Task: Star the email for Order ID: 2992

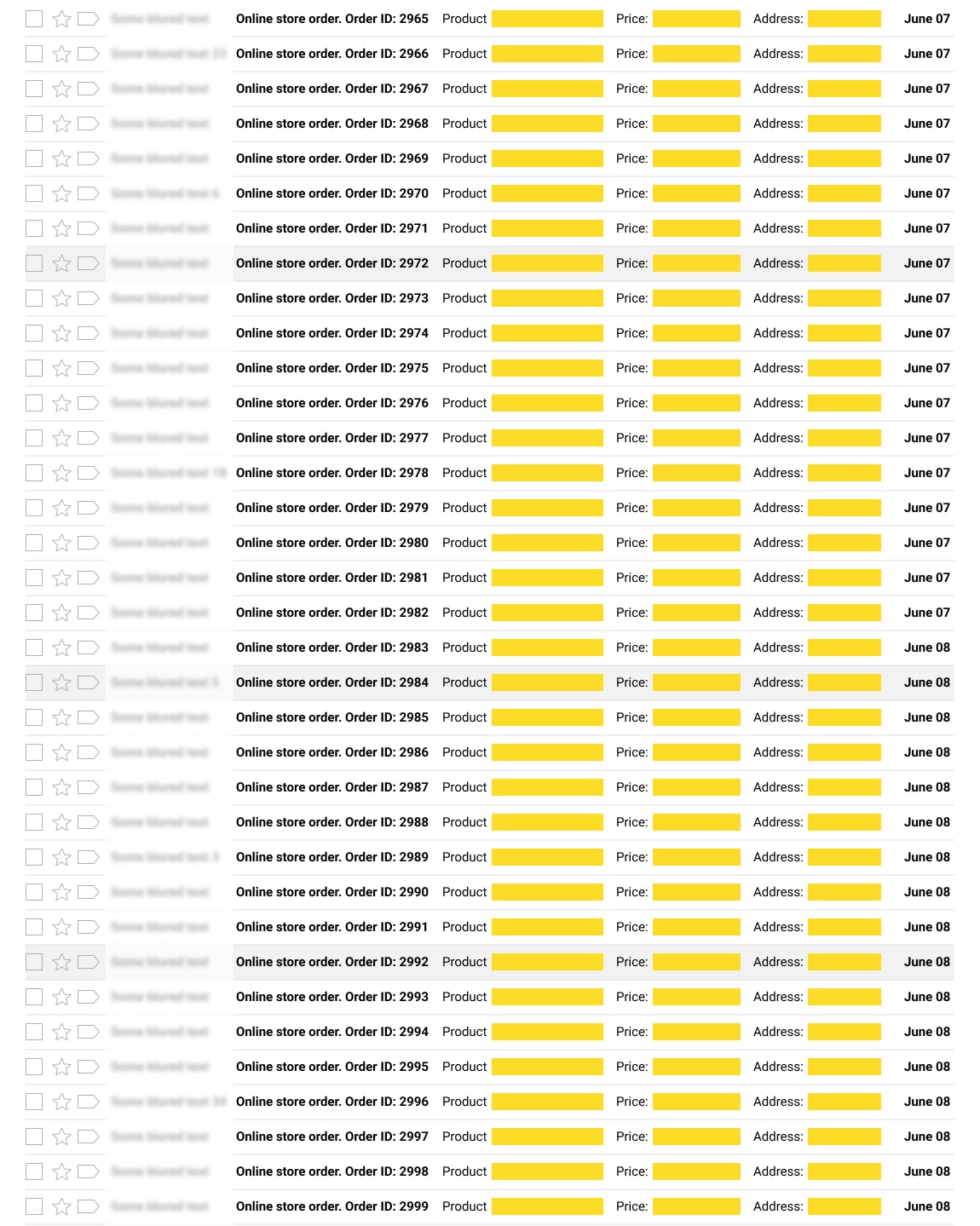Action: pos(61,962)
